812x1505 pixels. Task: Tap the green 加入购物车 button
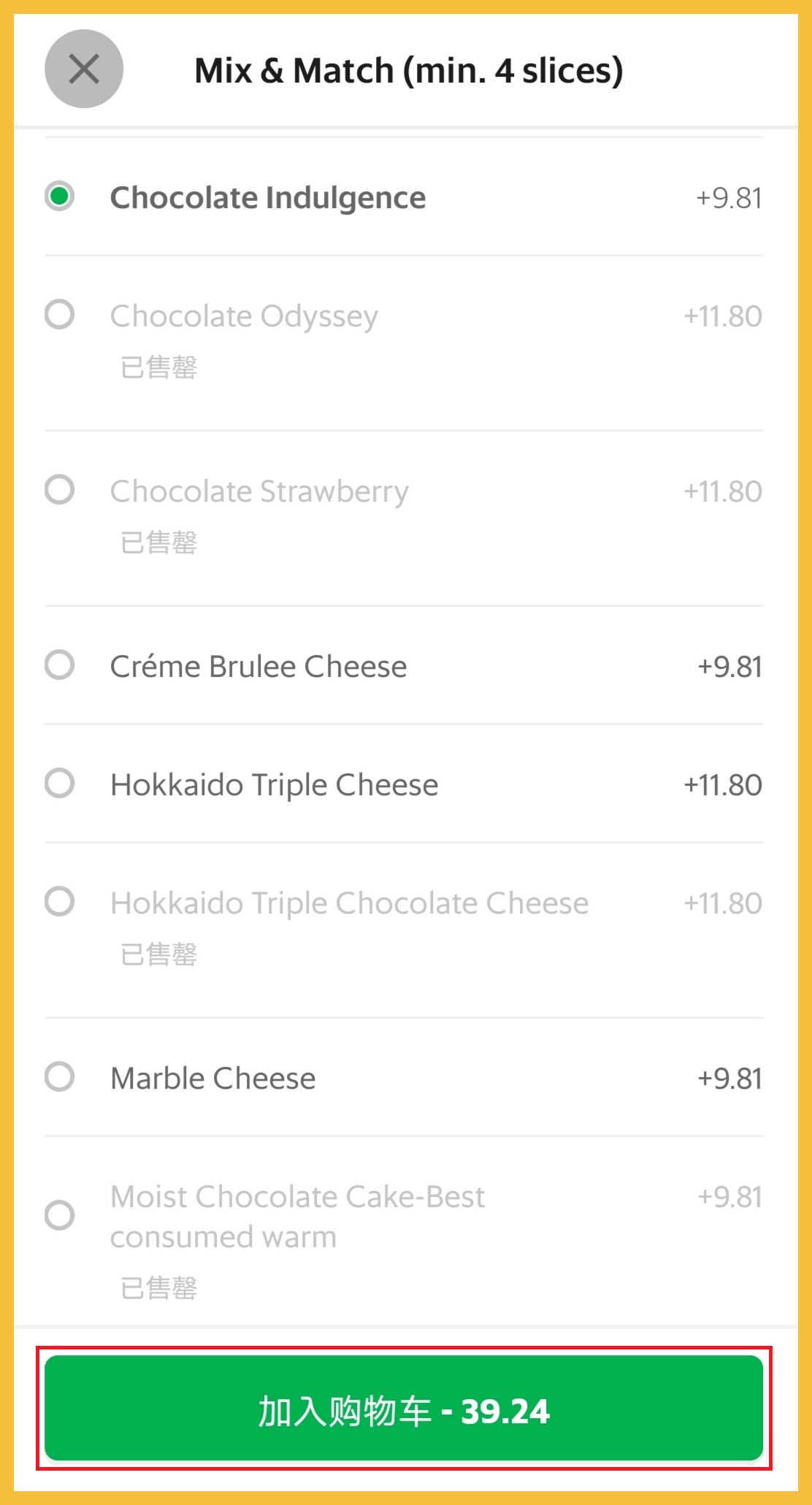(404, 1409)
